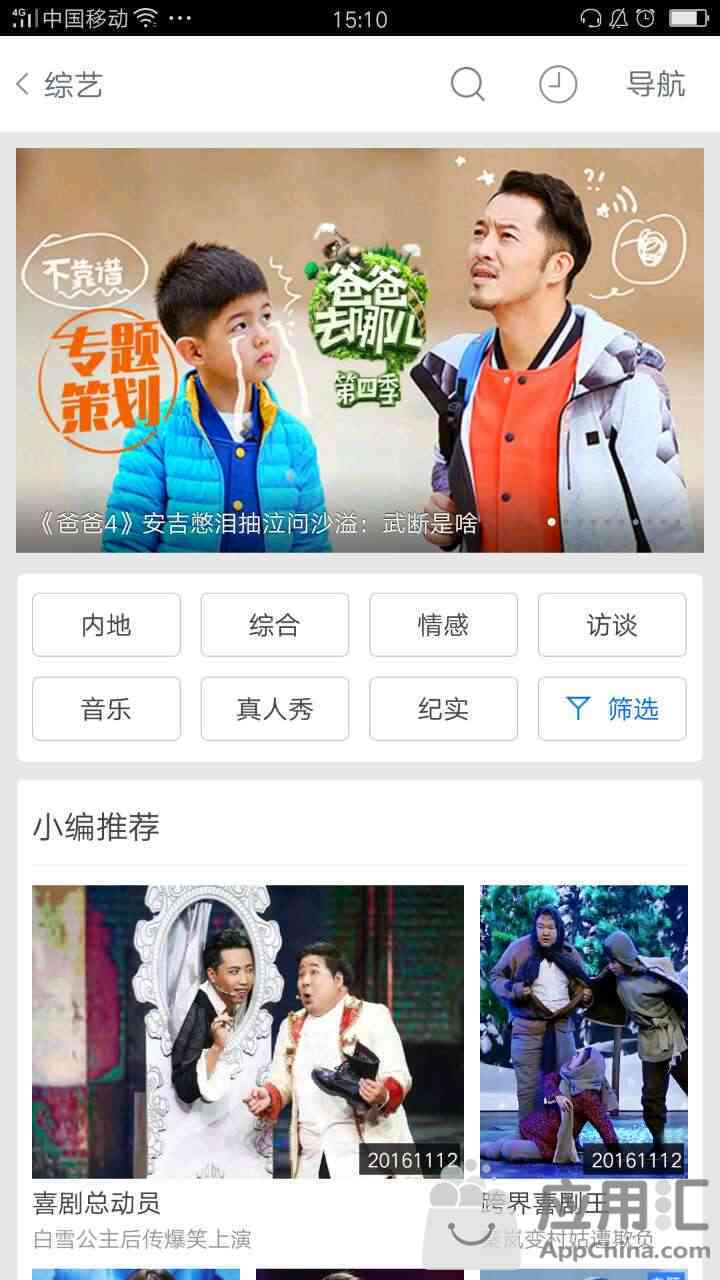The image size is (720, 1280).
Task: Open the search icon
Action: pos(467,85)
